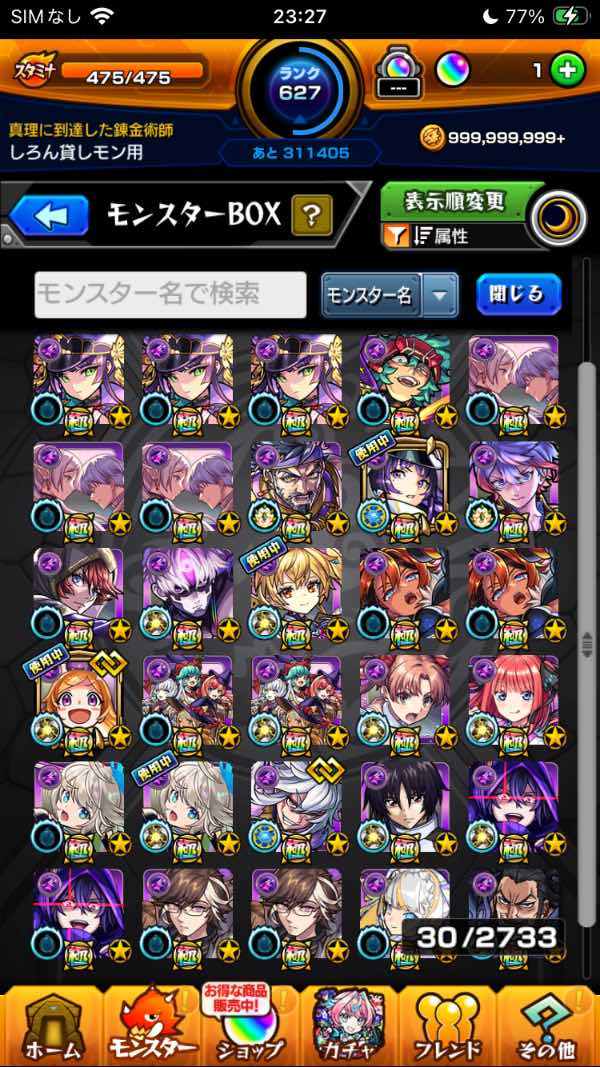This screenshot has width=600, height=1067.
Task: Focus the モンスター名で検索 search field
Action: (x=171, y=295)
